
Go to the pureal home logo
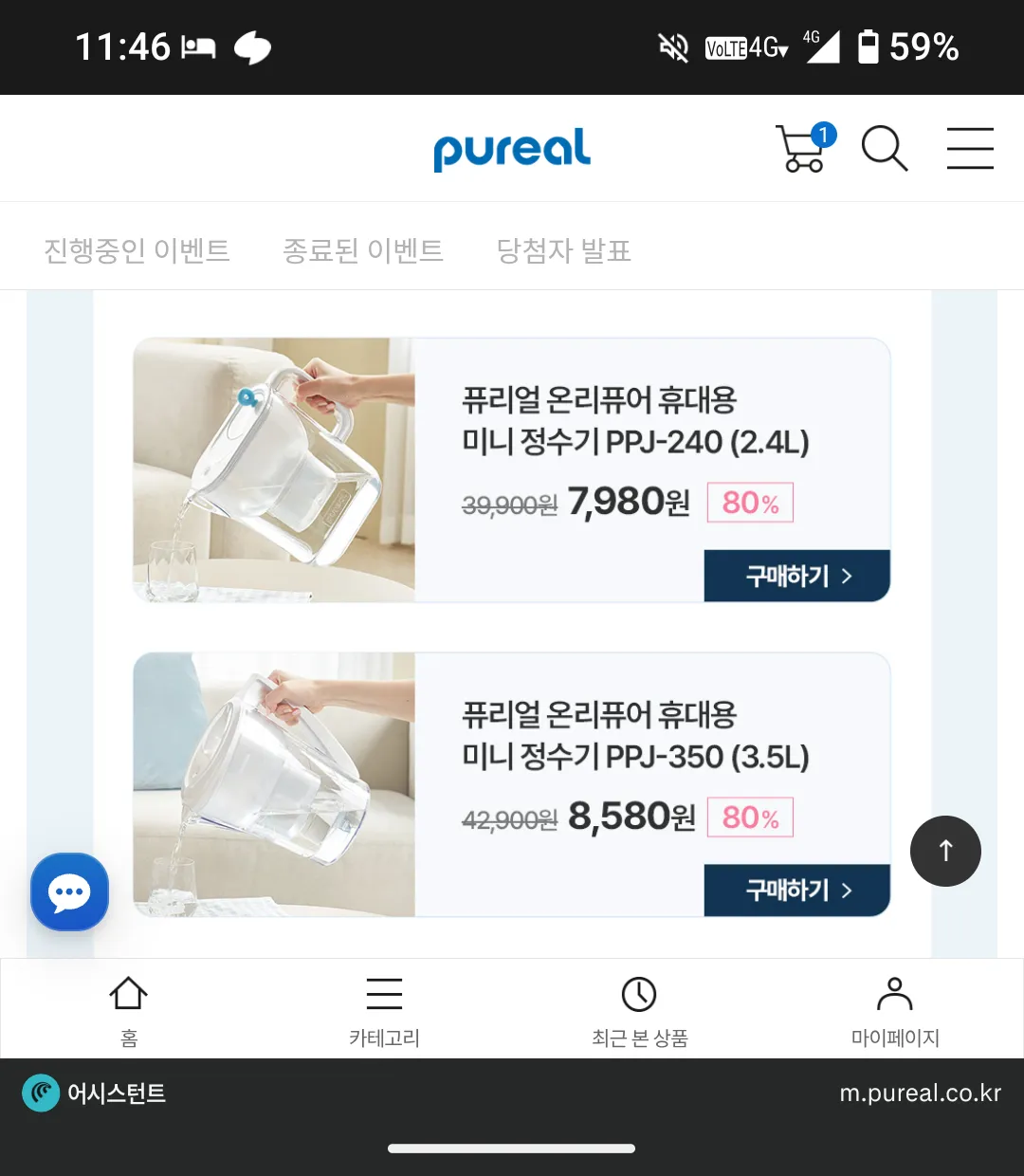(512, 150)
